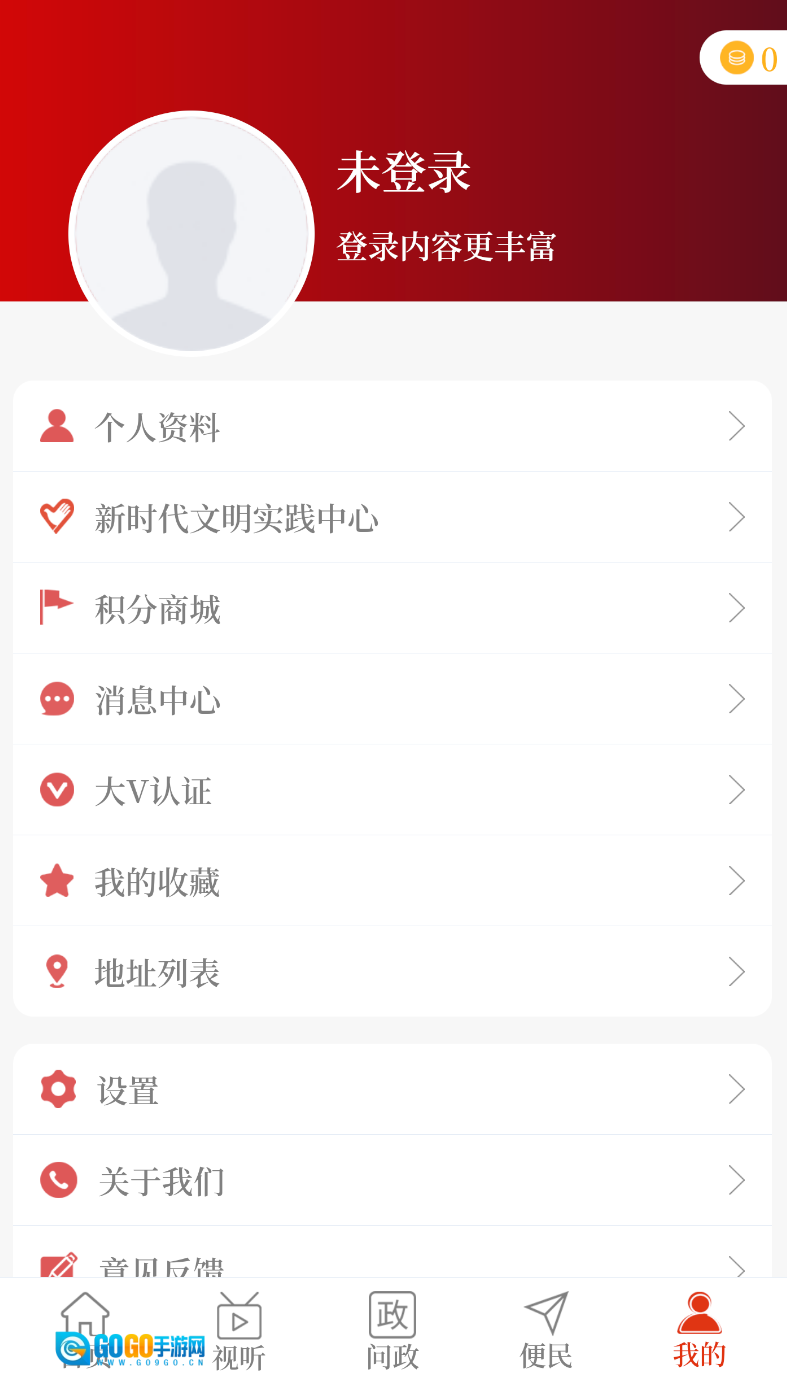The height and width of the screenshot is (1376, 787).
Task: Open settings via the gear icon
Action: click(57, 1089)
